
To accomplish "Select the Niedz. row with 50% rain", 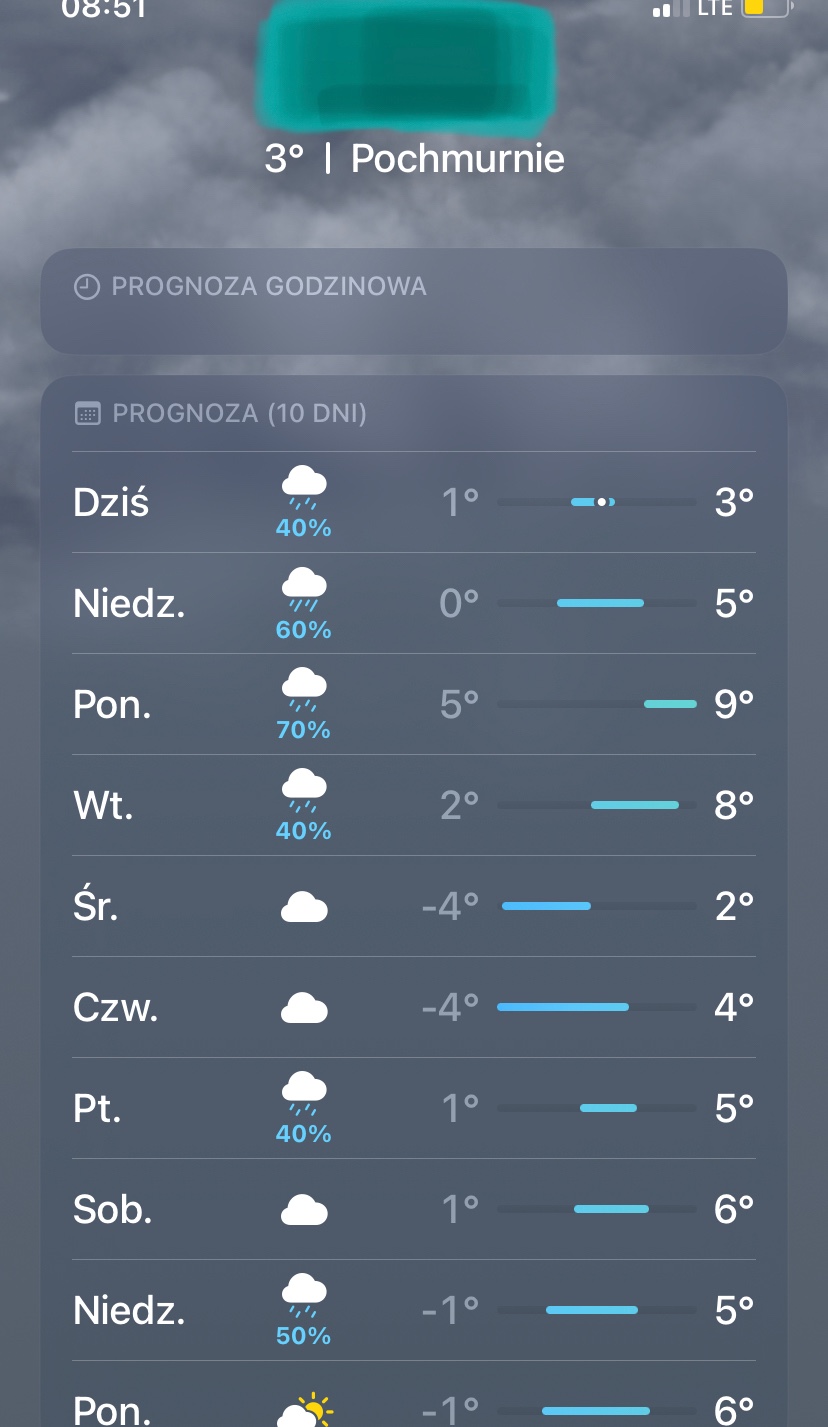I will (x=414, y=1310).
